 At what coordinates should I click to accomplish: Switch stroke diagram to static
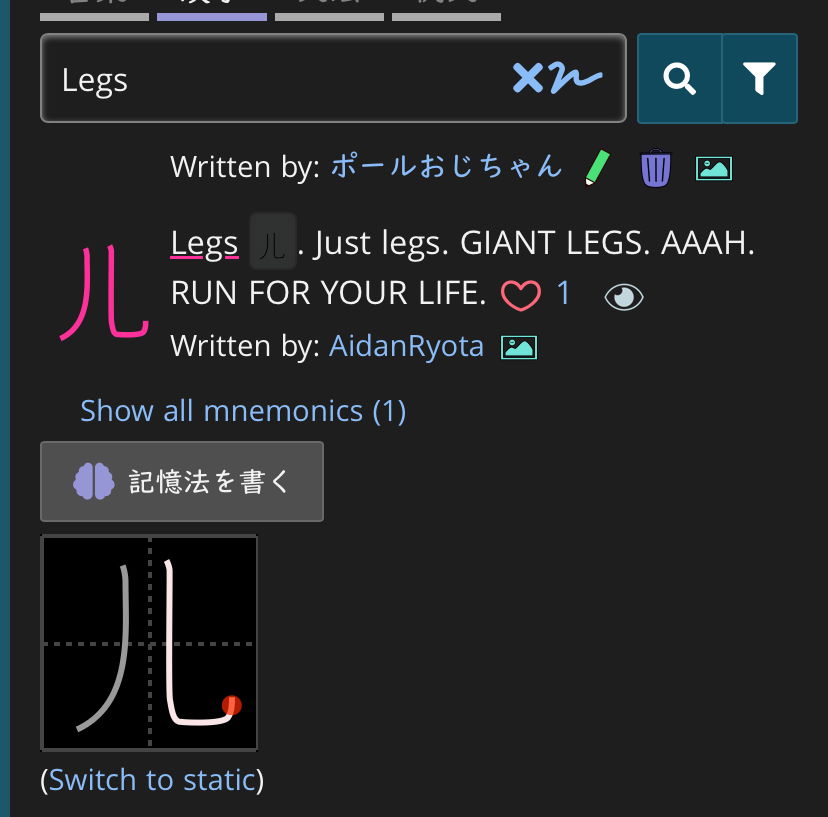point(152,779)
